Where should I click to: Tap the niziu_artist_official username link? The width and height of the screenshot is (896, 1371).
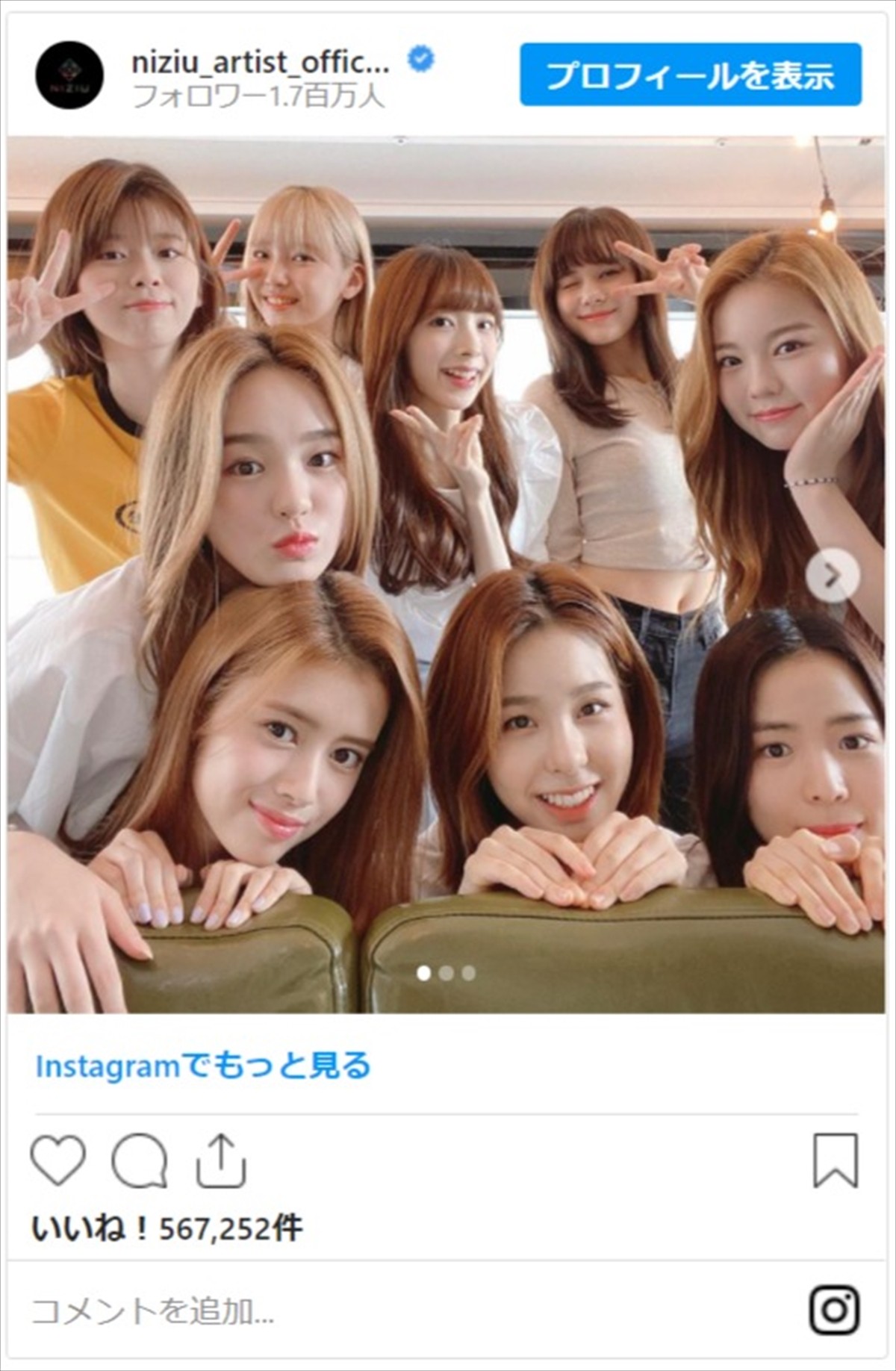[261, 63]
